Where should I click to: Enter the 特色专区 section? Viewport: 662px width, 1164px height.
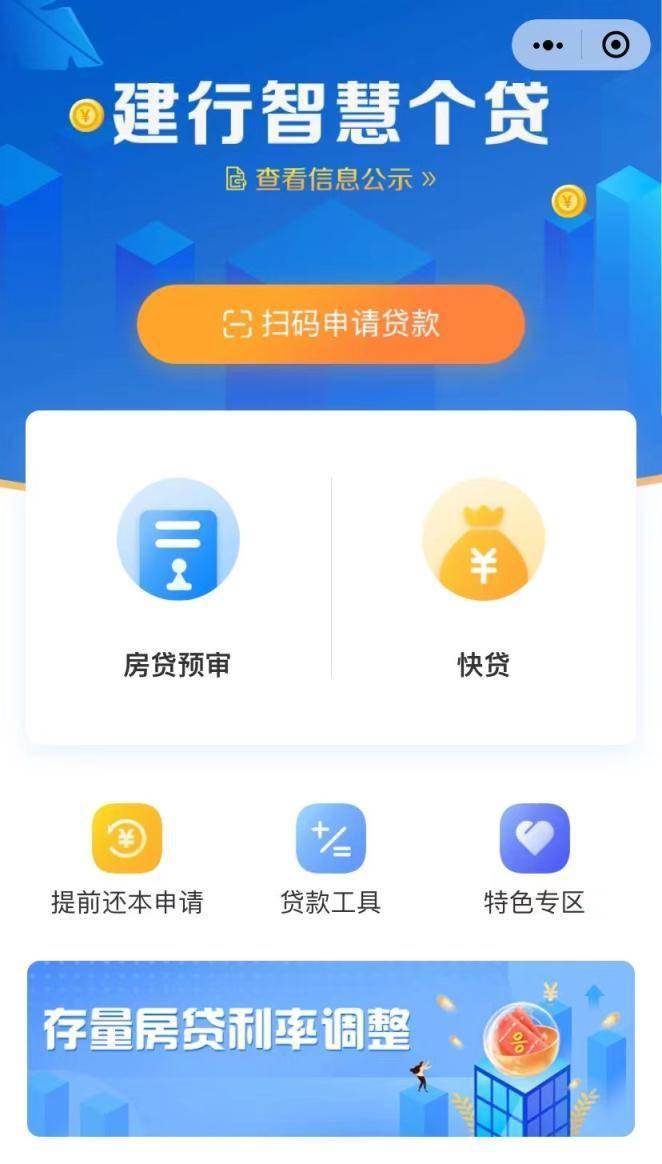pos(534,859)
